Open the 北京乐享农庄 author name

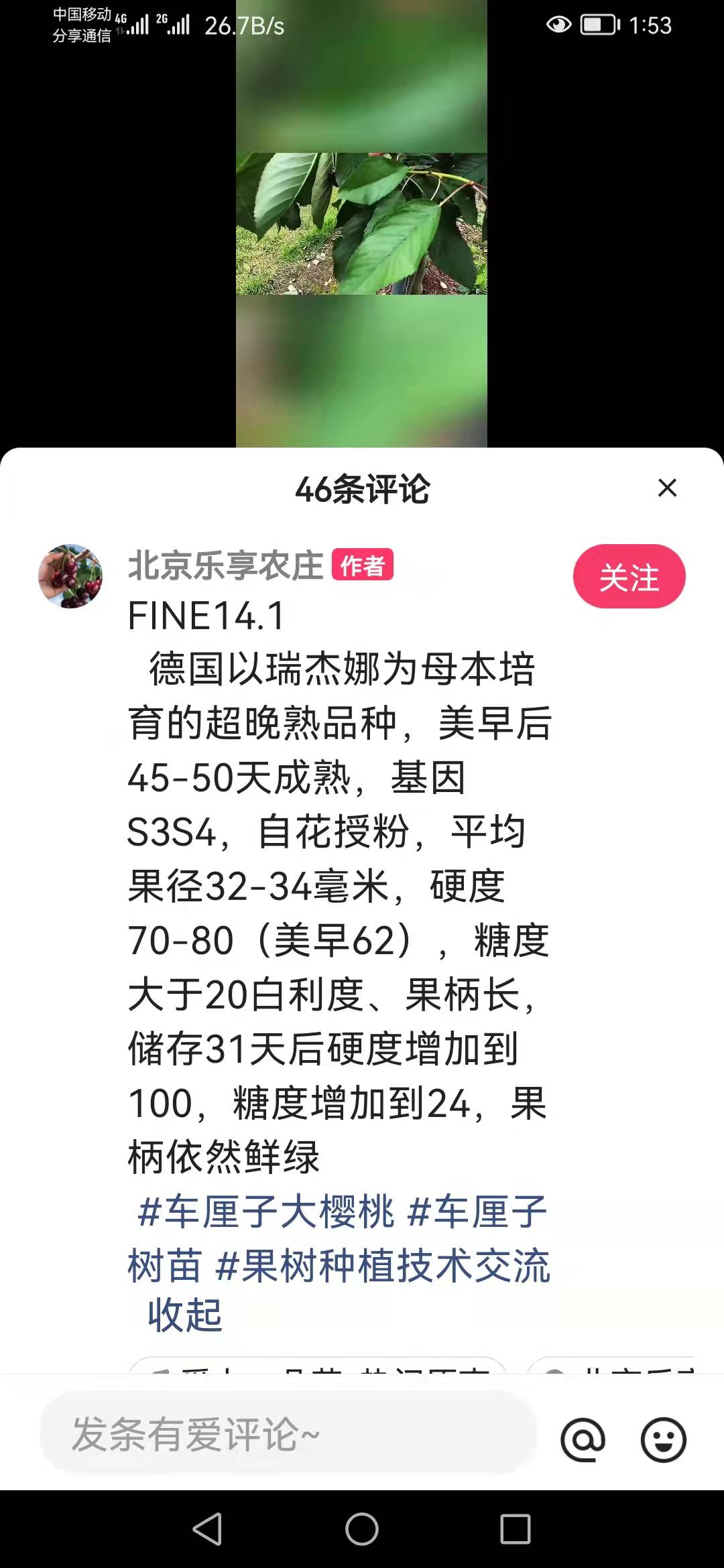(x=225, y=565)
